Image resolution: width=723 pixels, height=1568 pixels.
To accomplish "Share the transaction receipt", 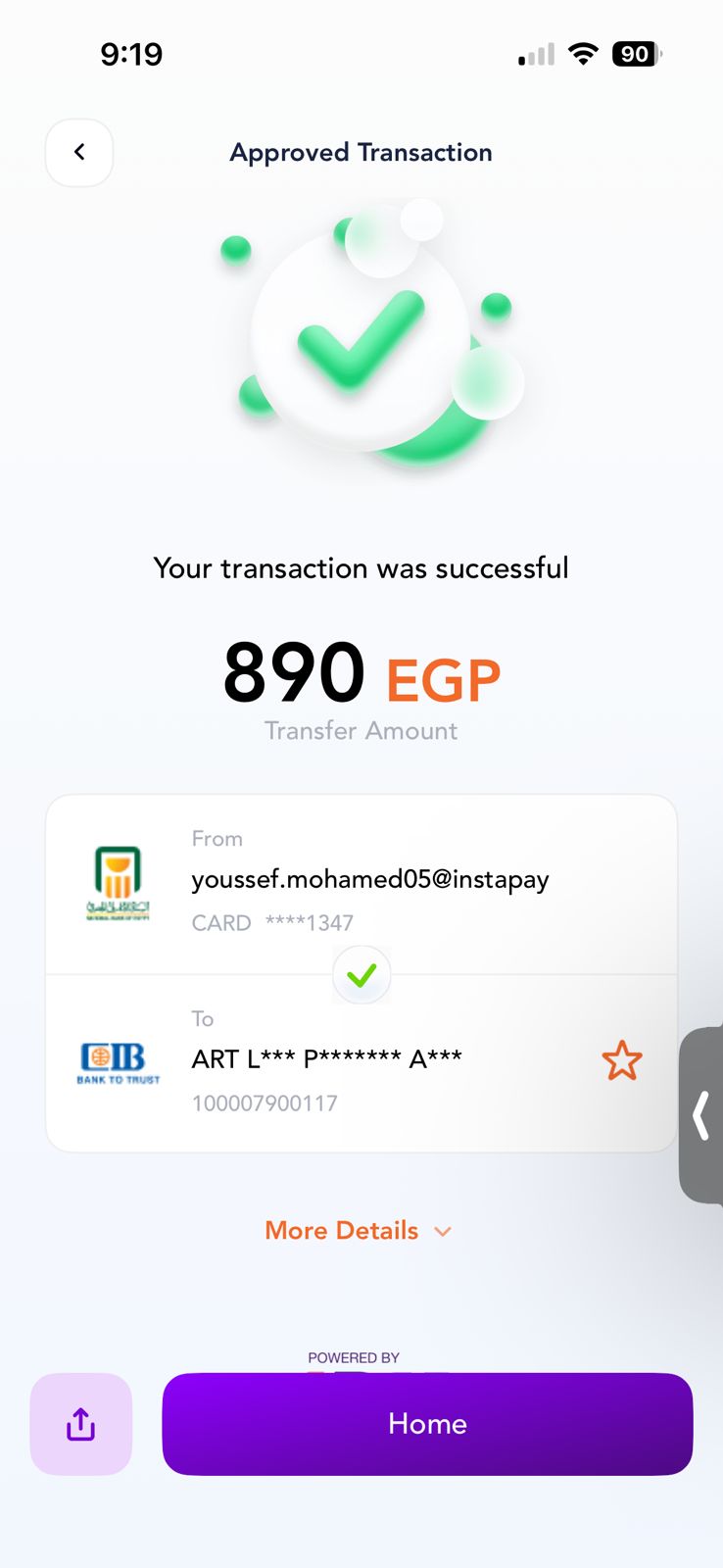I will pyautogui.click(x=81, y=1424).
